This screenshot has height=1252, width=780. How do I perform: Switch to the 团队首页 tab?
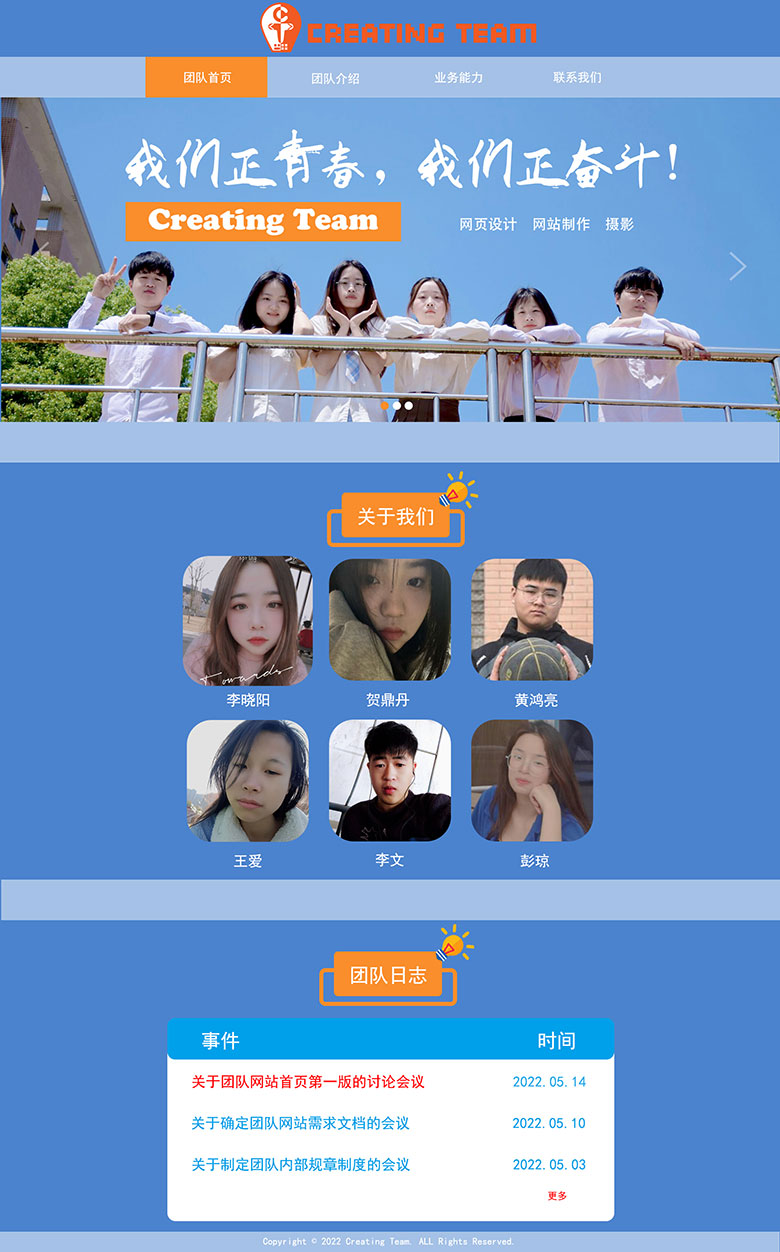(207, 77)
